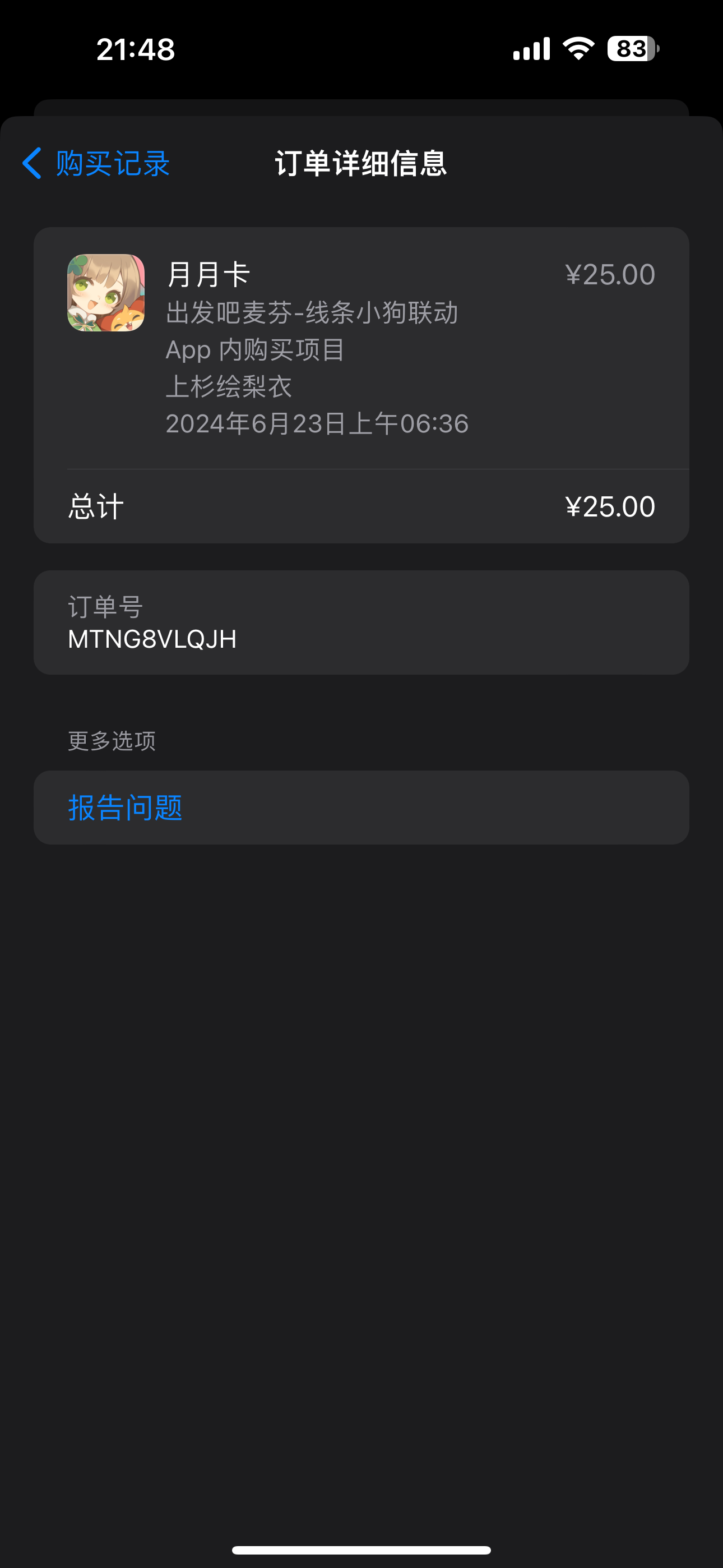
Task: Tap the order number MTNG8VLQJH
Action: tap(152, 639)
